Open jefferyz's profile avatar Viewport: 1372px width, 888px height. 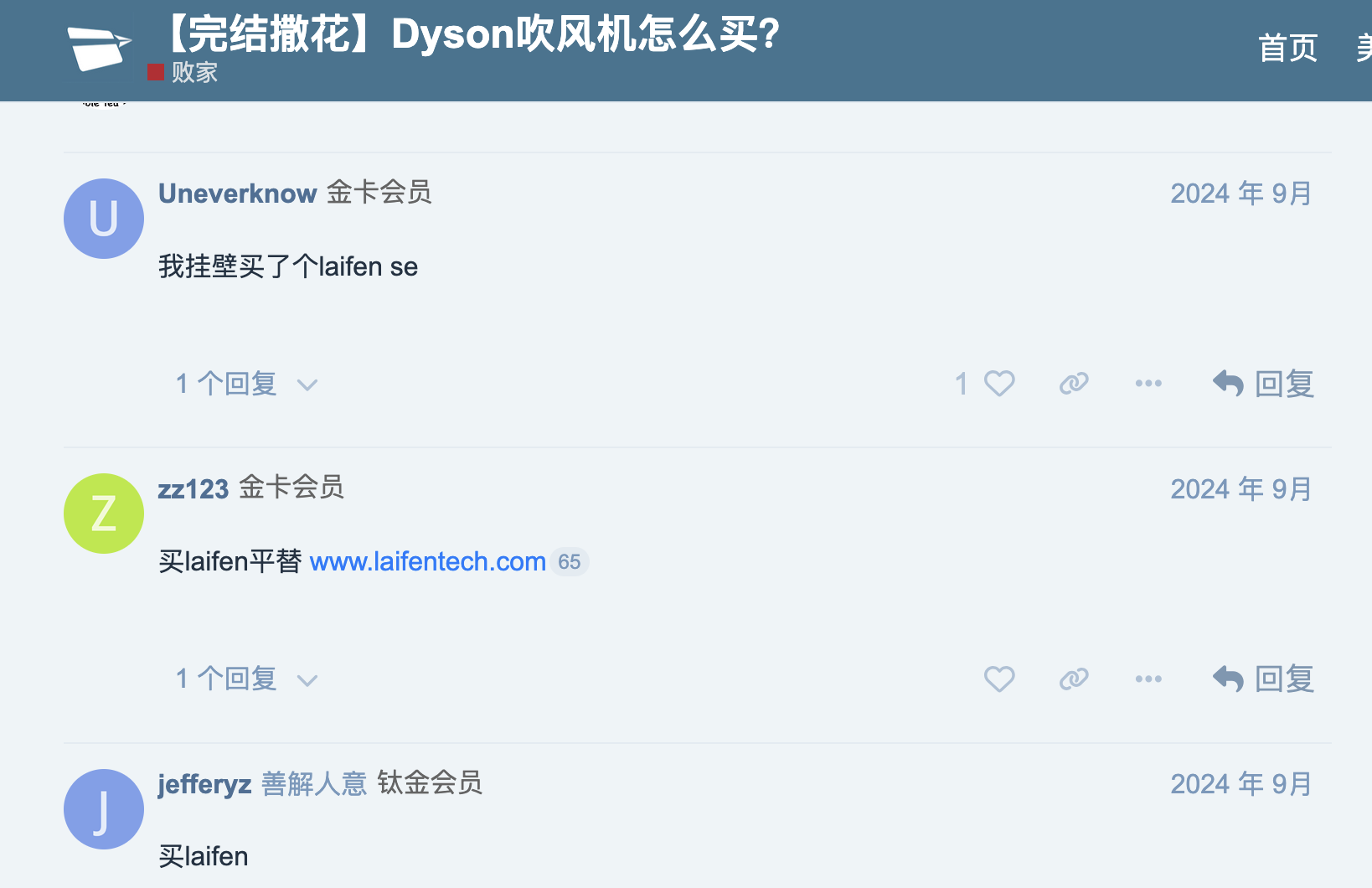coord(104,809)
